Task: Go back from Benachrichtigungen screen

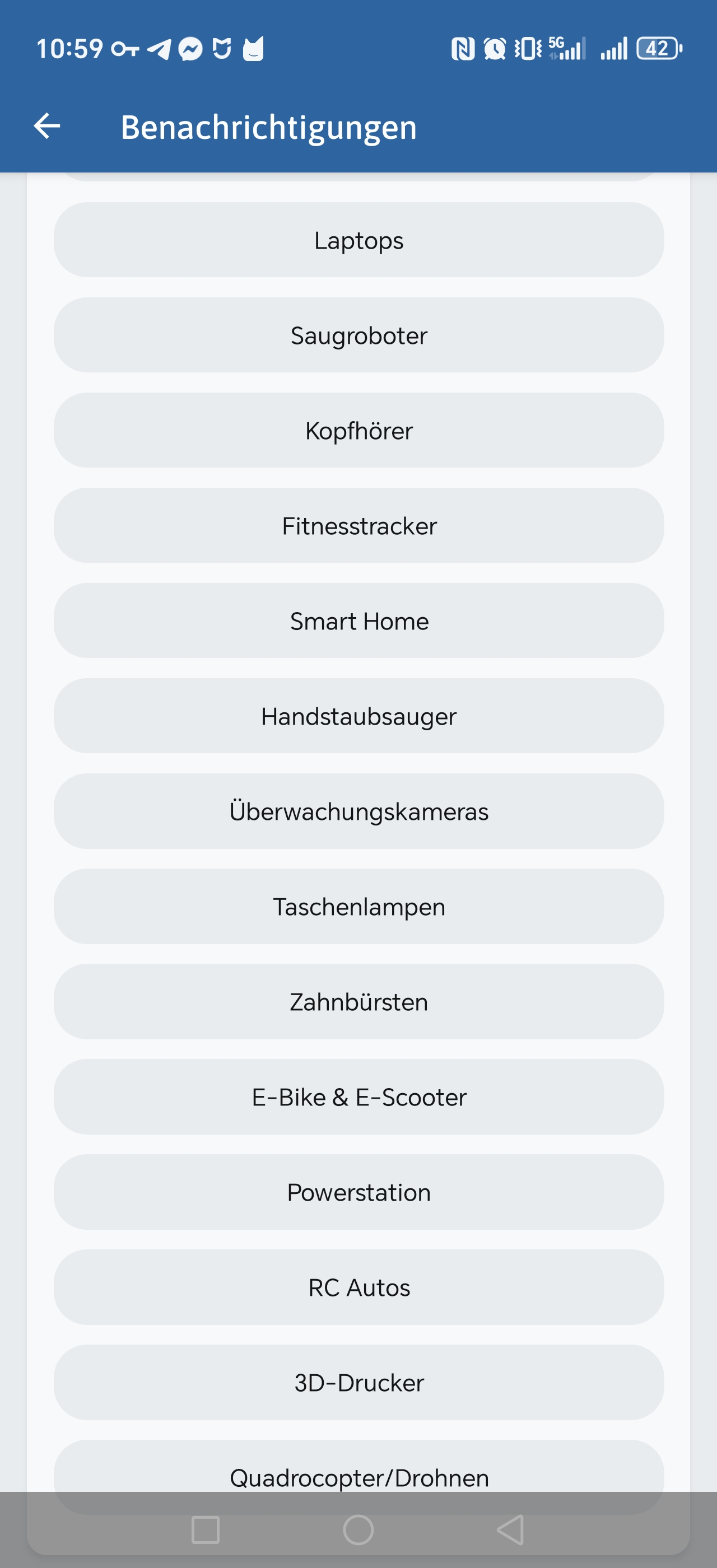Action: point(47,127)
